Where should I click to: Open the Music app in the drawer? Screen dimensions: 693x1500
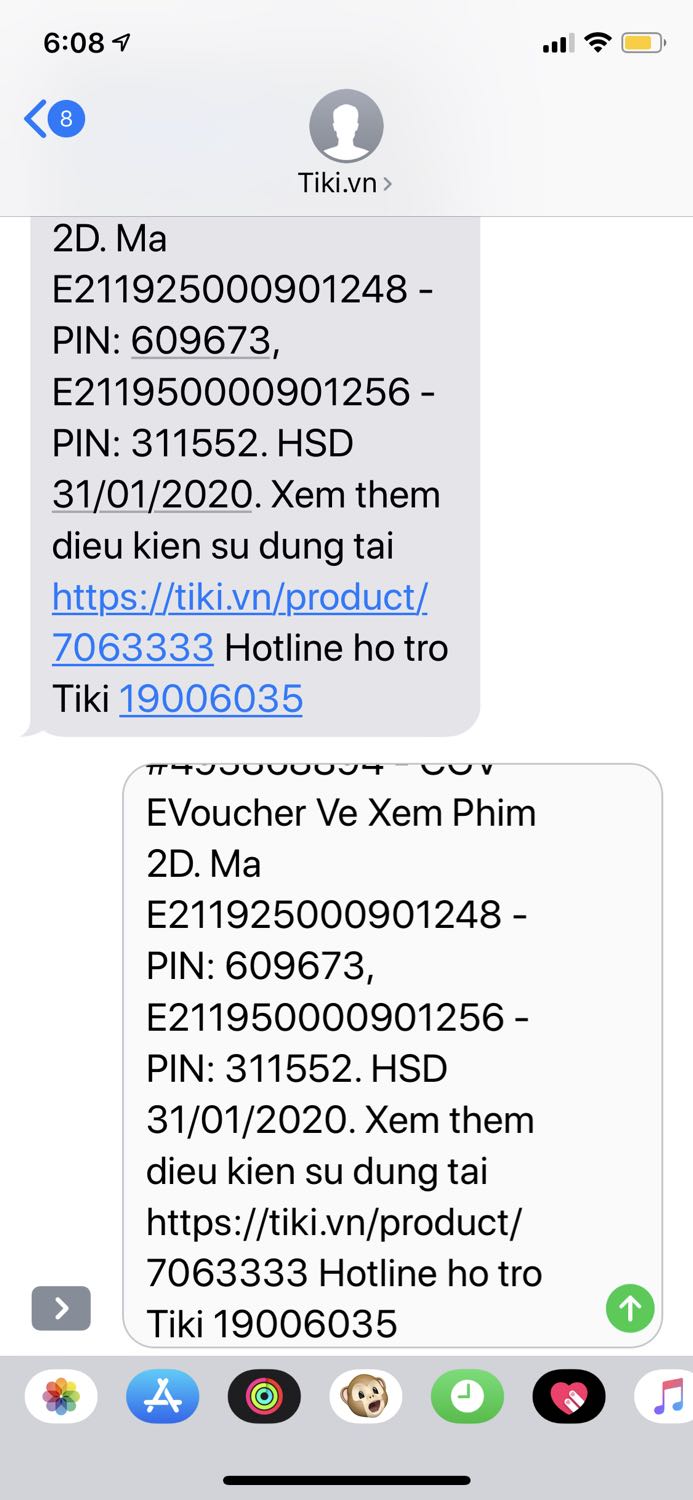click(x=666, y=1396)
